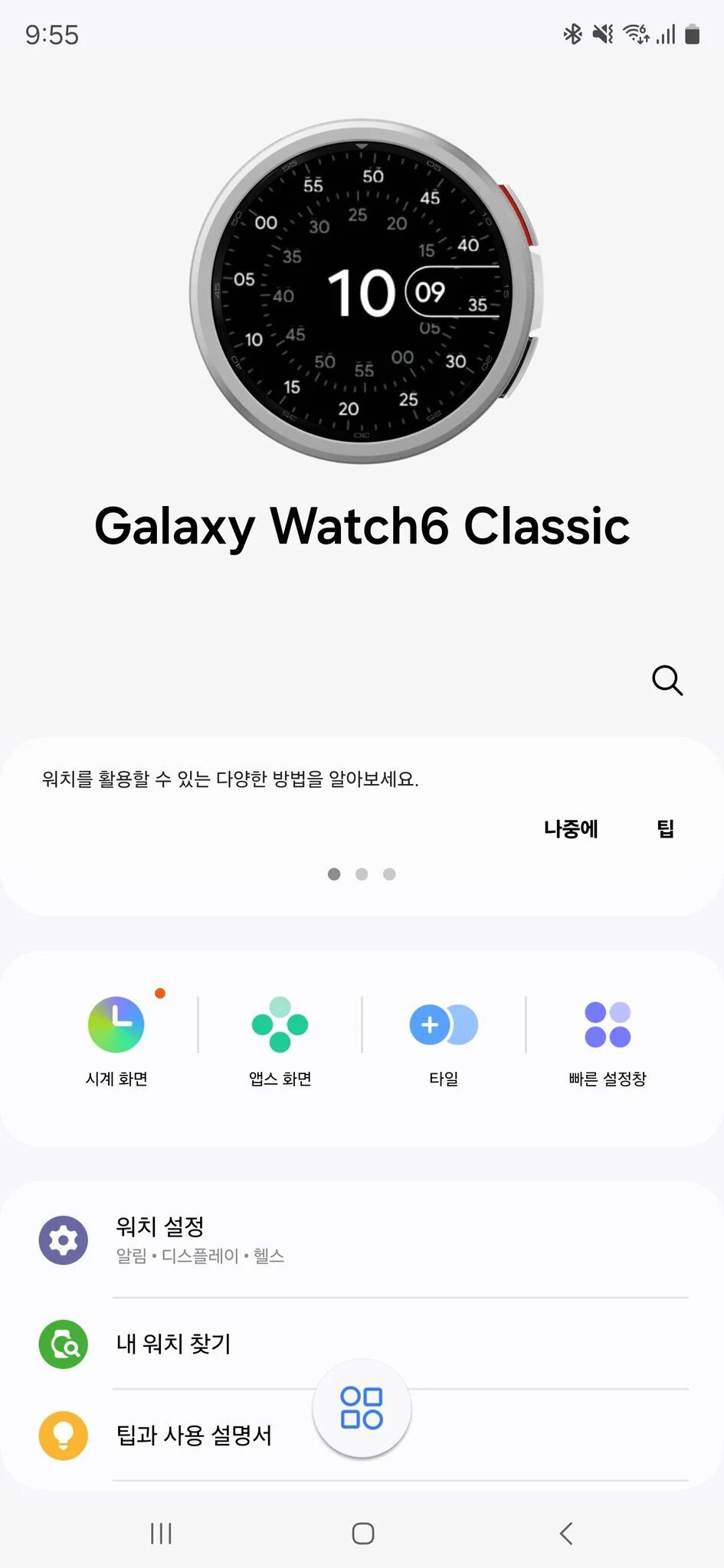
Task: Tap the floating four-shapes button
Action: coord(362,1408)
